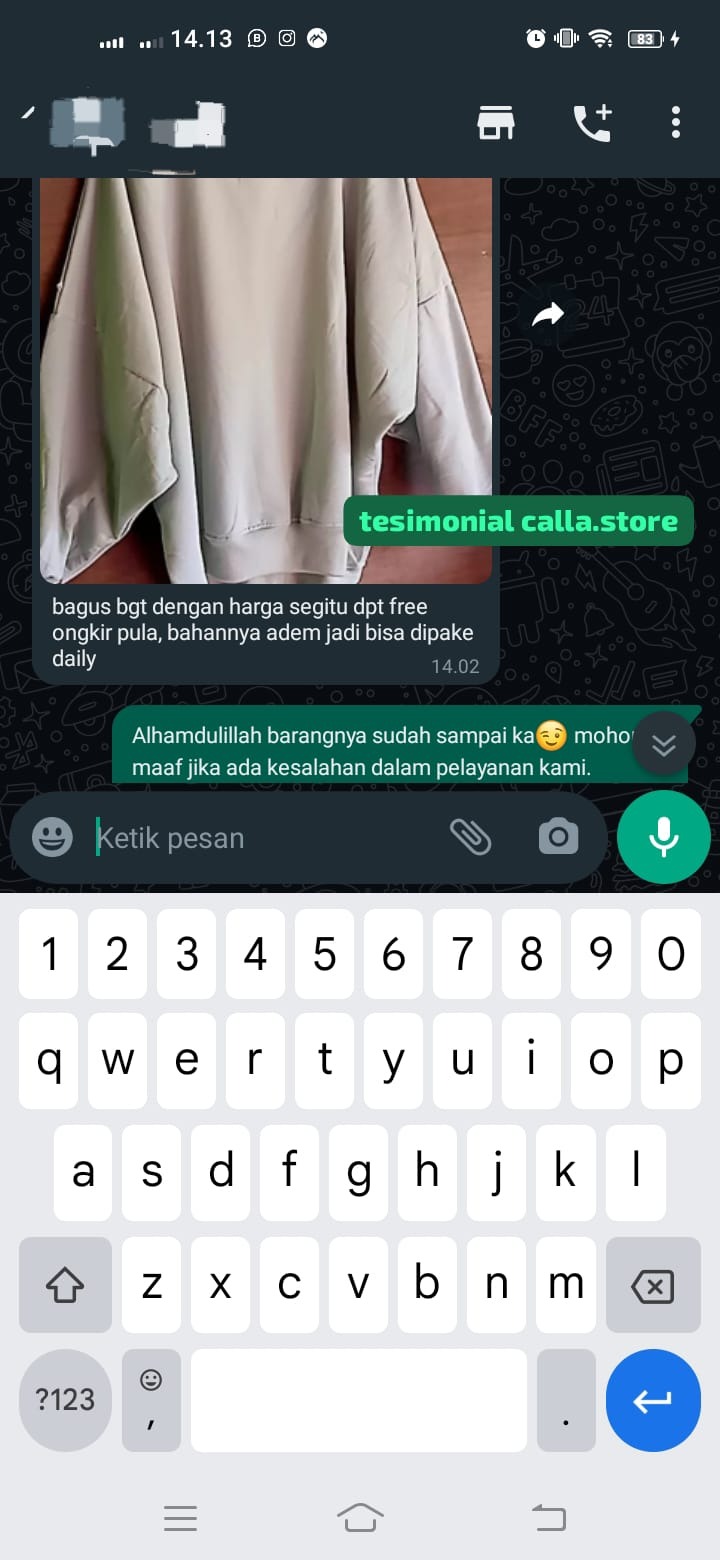Open the business catalog storefront icon
The image size is (720, 1560).
click(x=496, y=123)
